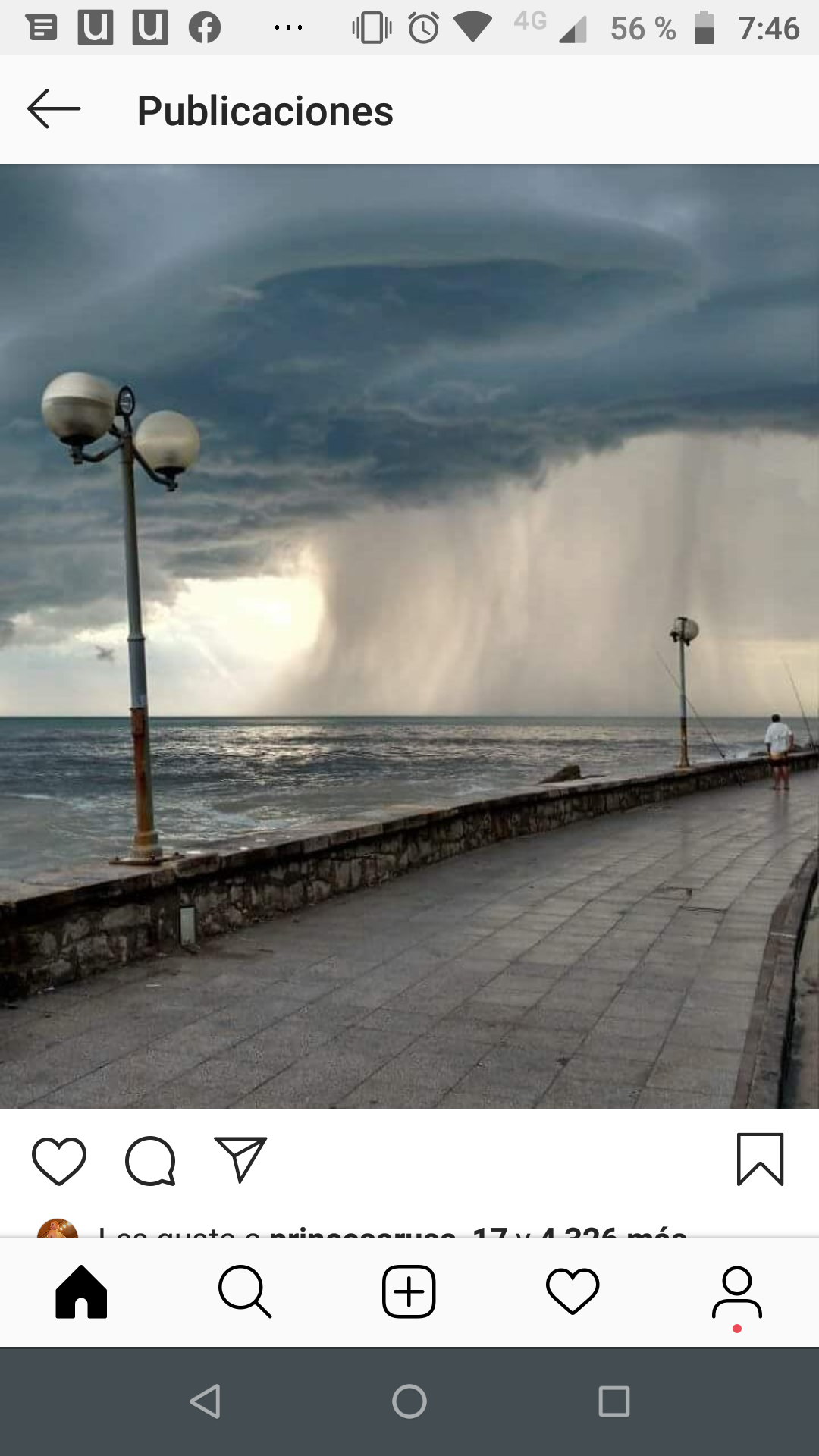Viewport: 819px width, 1456px height.
Task: Share this post via direct message
Action: click(240, 1159)
